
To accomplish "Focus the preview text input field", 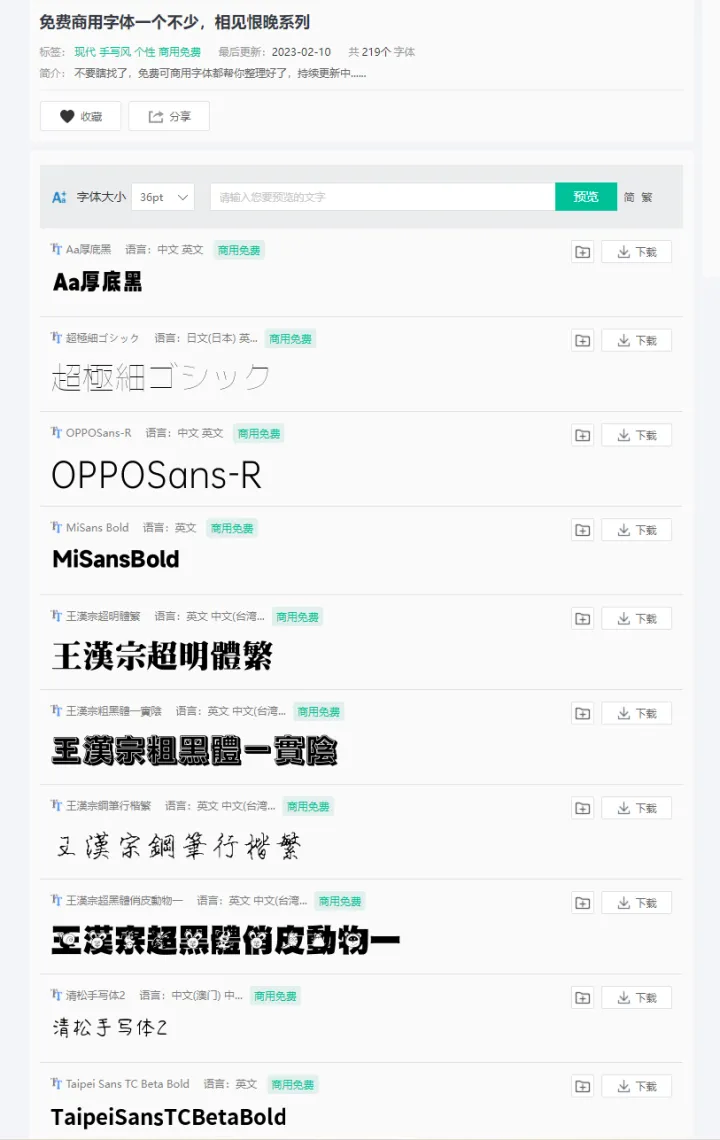I will tap(382, 197).
